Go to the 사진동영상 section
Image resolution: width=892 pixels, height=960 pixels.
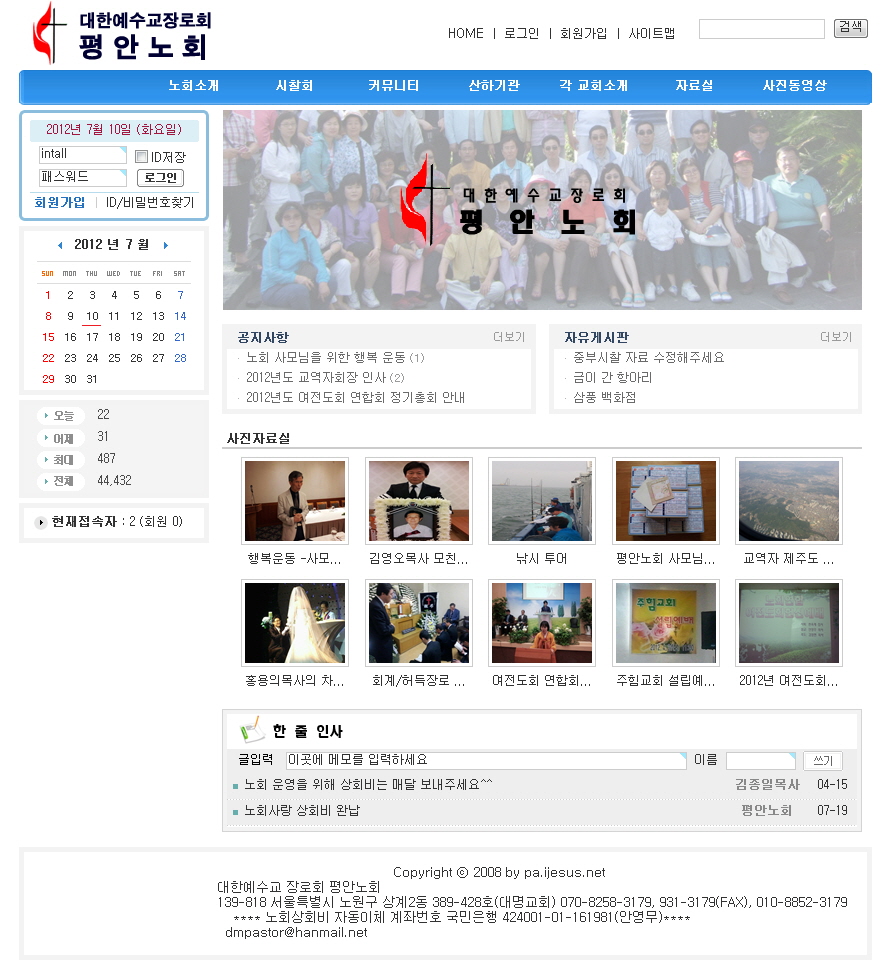(x=794, y=86)
